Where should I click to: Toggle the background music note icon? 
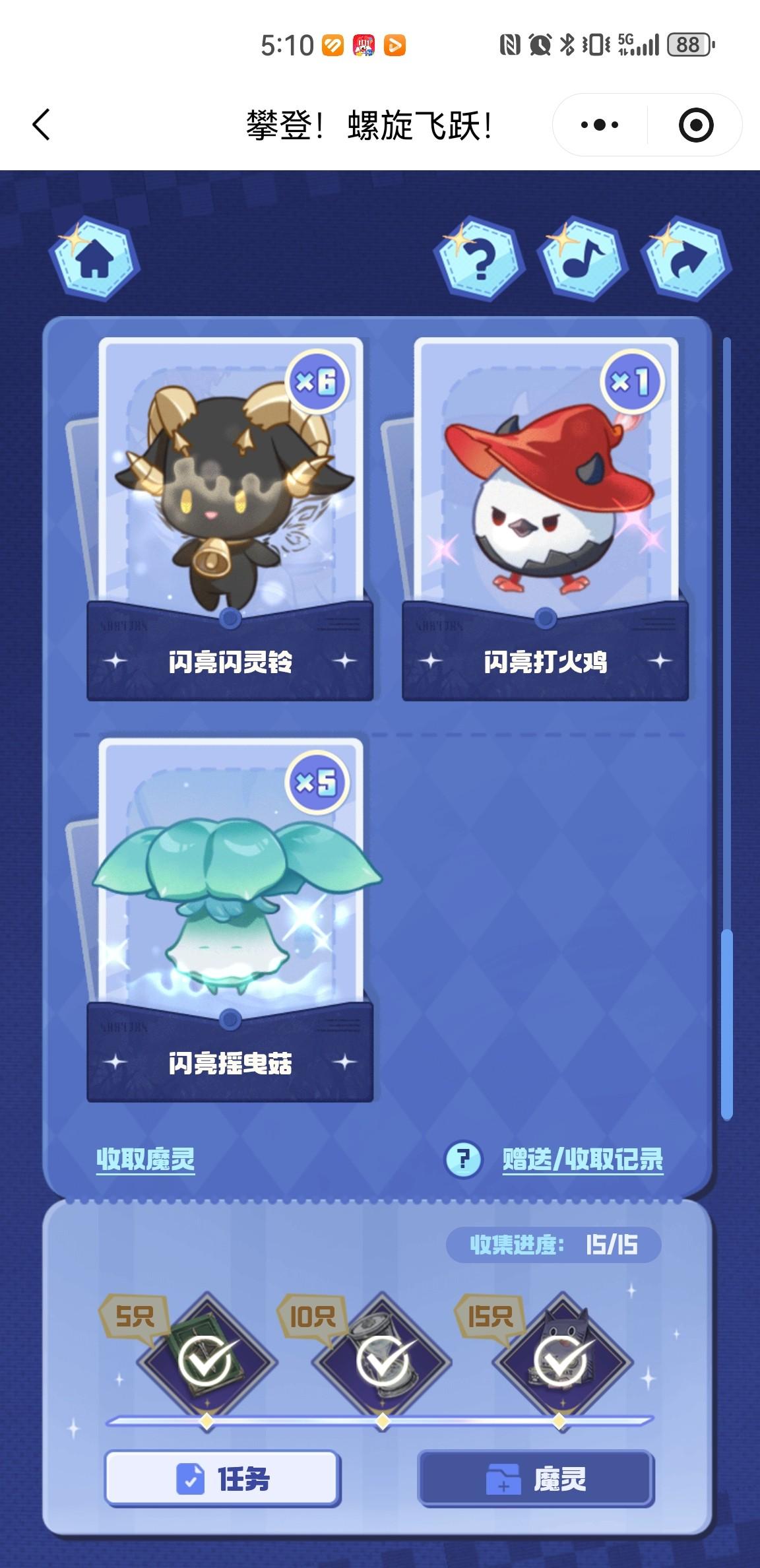tap(582, 259)
